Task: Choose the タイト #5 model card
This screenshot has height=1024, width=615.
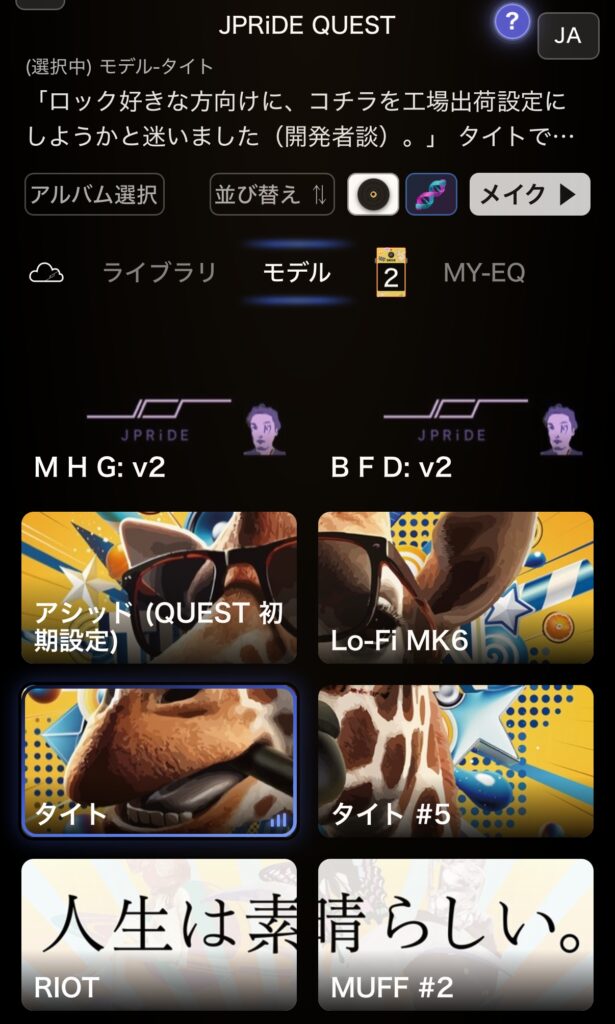Action: [456, 761]
